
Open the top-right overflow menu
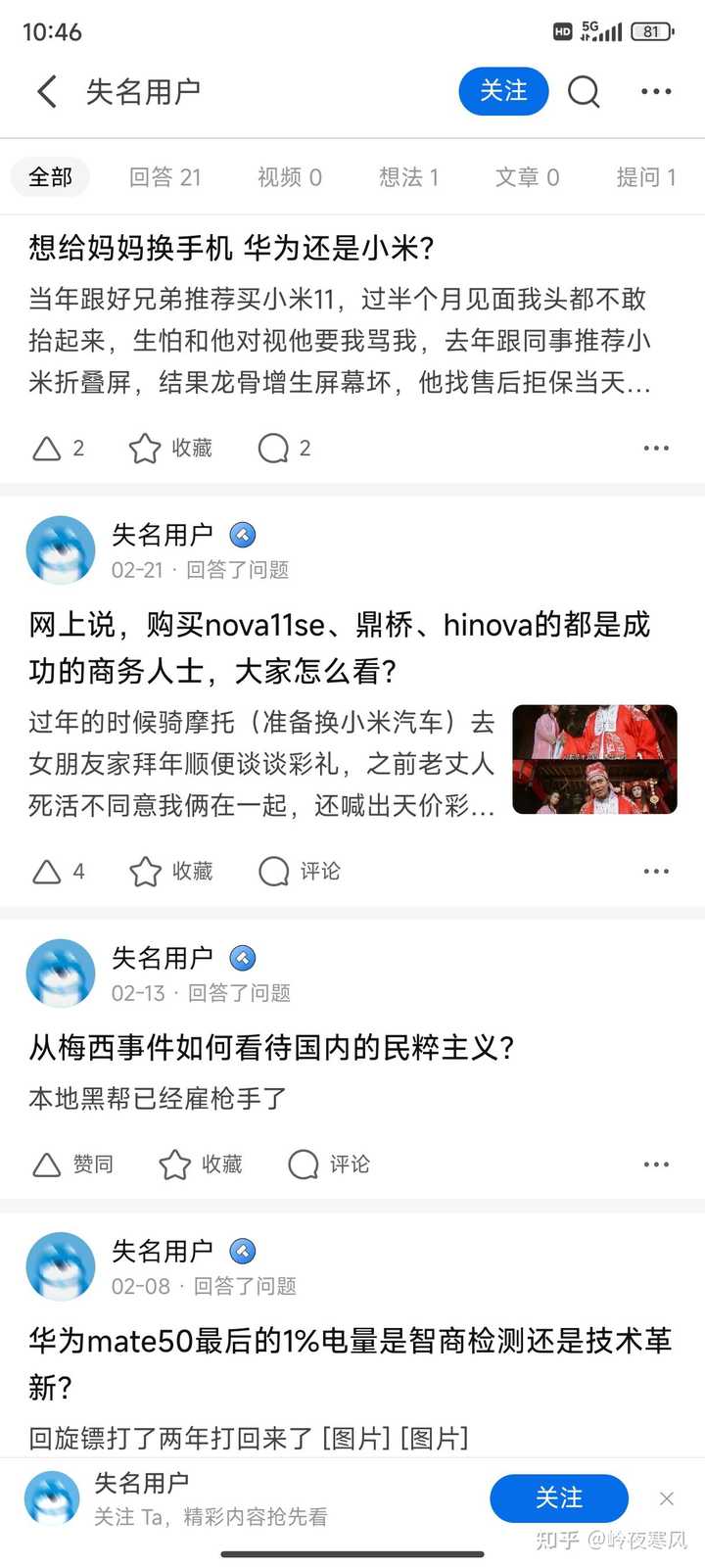tap(656, 91)
